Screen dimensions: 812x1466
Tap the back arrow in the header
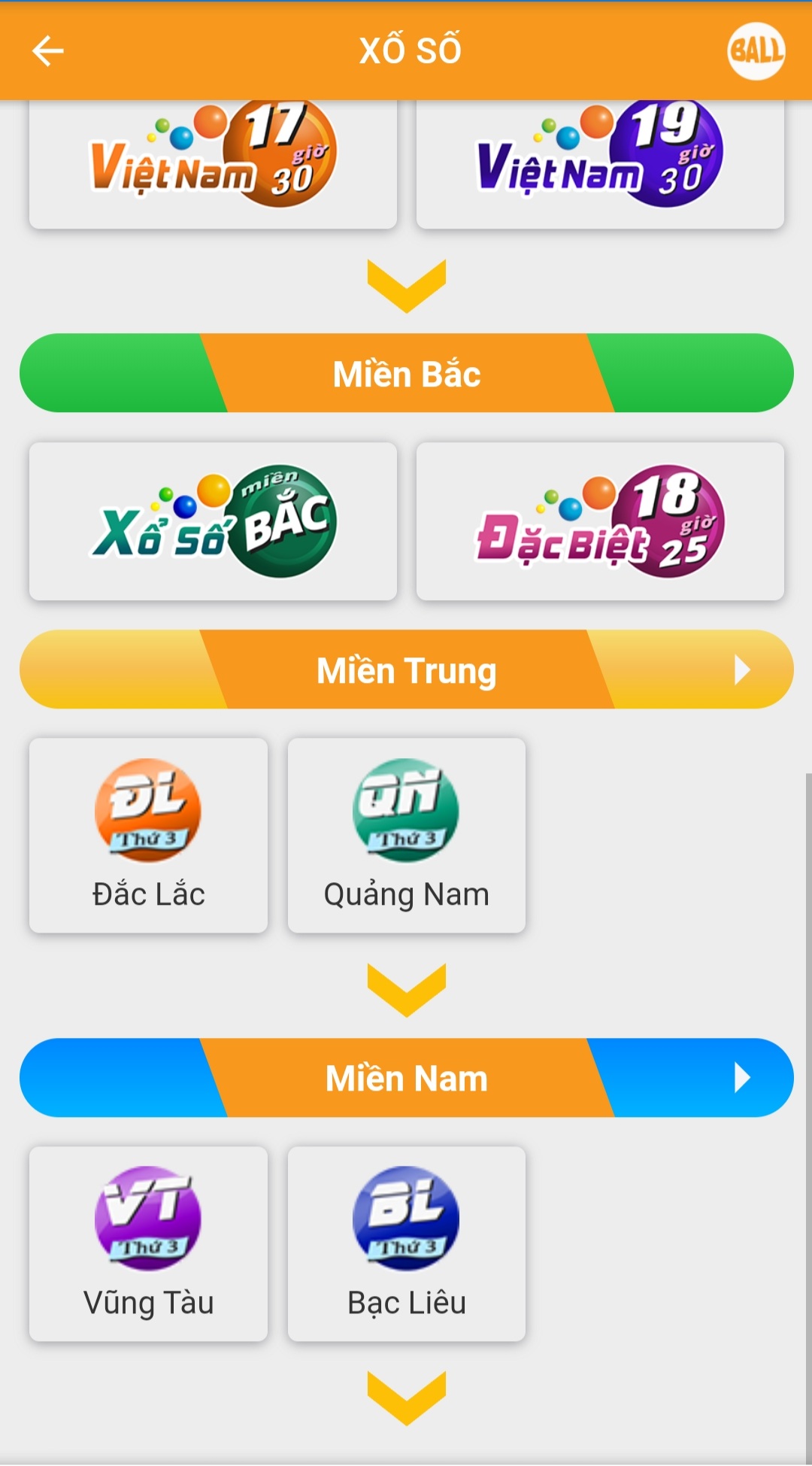click(x=45, y=51)
